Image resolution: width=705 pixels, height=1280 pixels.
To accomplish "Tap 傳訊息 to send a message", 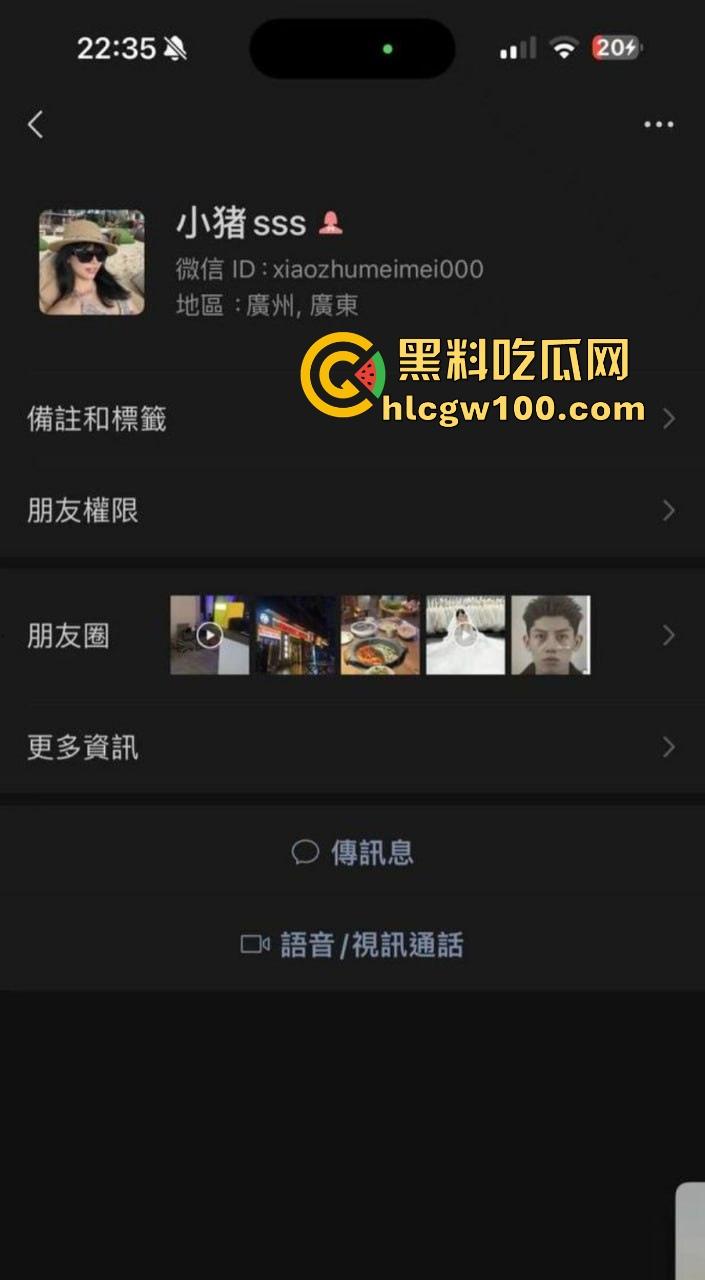I will 353,852.
